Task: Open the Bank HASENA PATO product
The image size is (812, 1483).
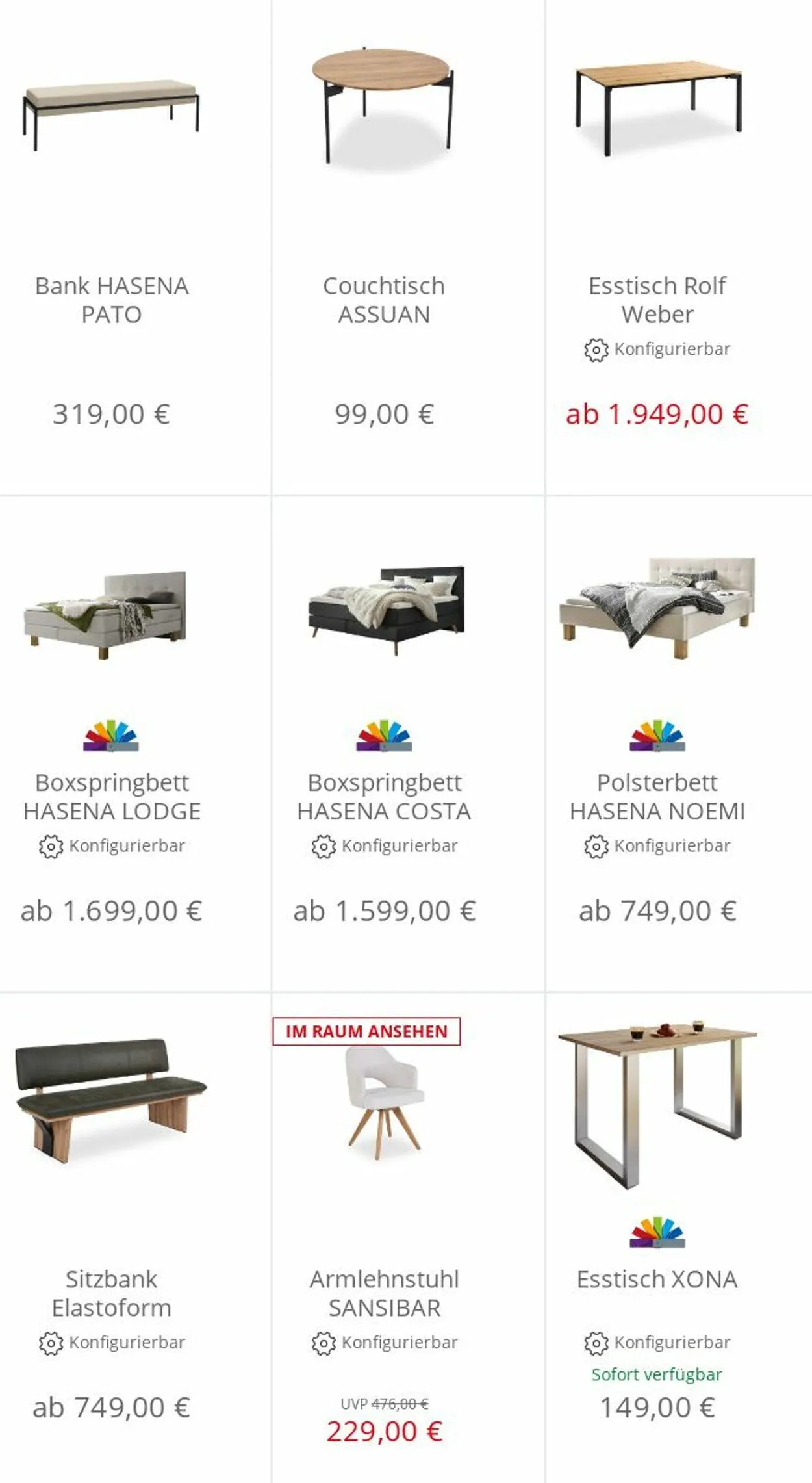Action: click(x=112, y=300)
